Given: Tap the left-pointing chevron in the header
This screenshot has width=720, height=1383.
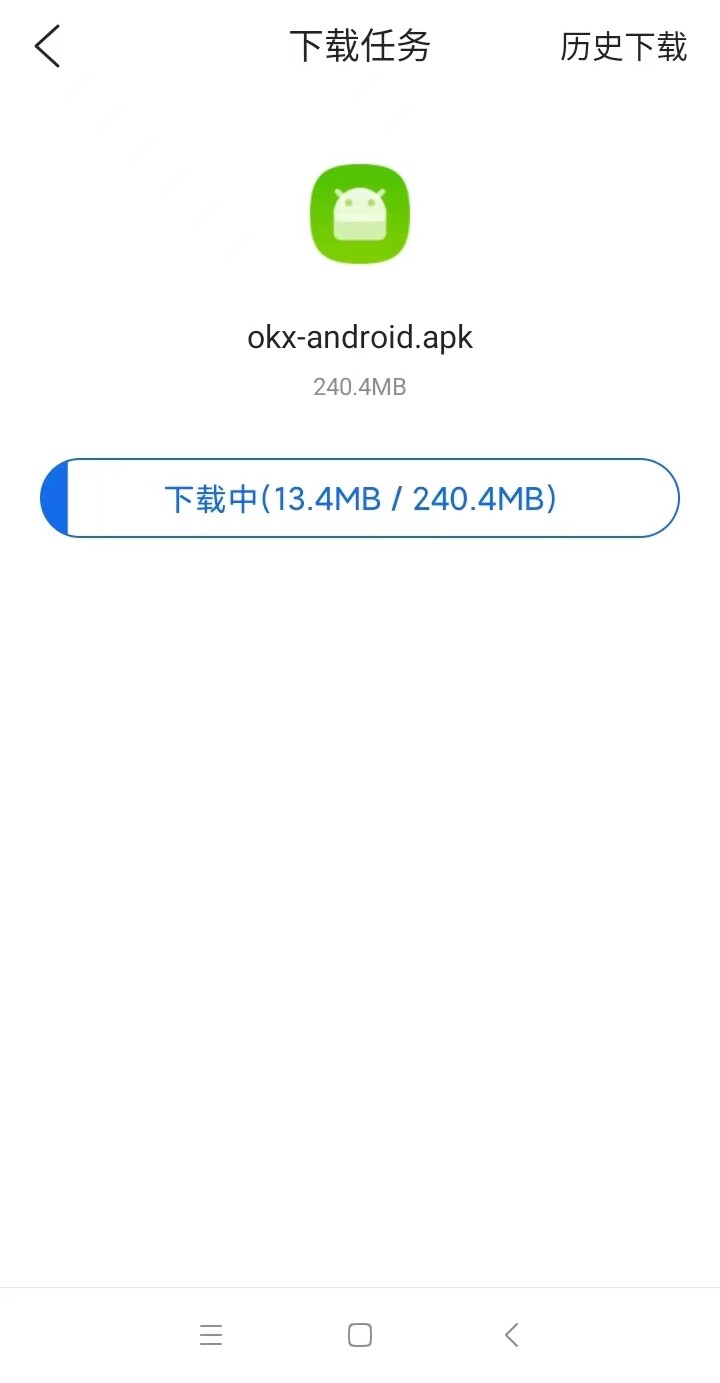Looking at the screenshot, I should click(47, 46).
